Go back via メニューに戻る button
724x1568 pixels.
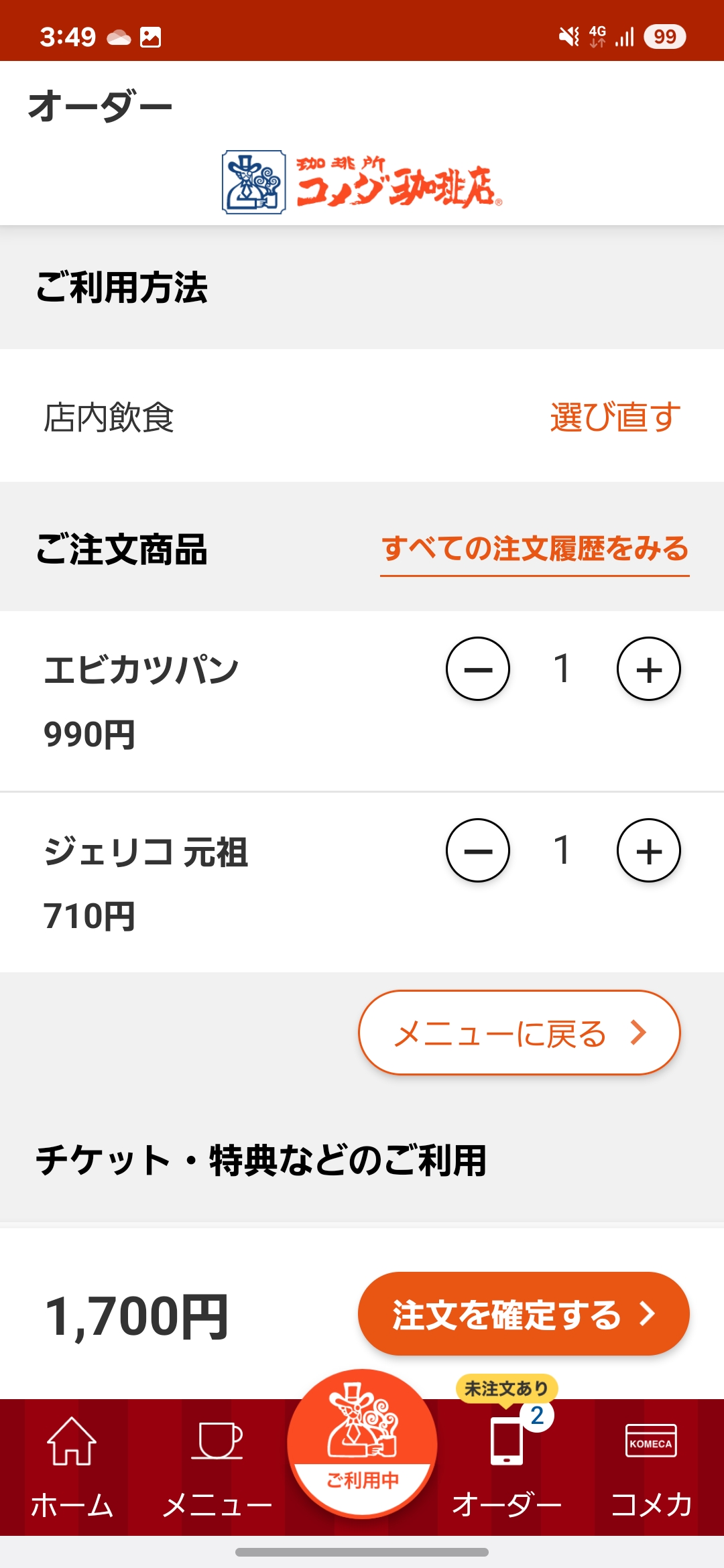pos(520,1033)
